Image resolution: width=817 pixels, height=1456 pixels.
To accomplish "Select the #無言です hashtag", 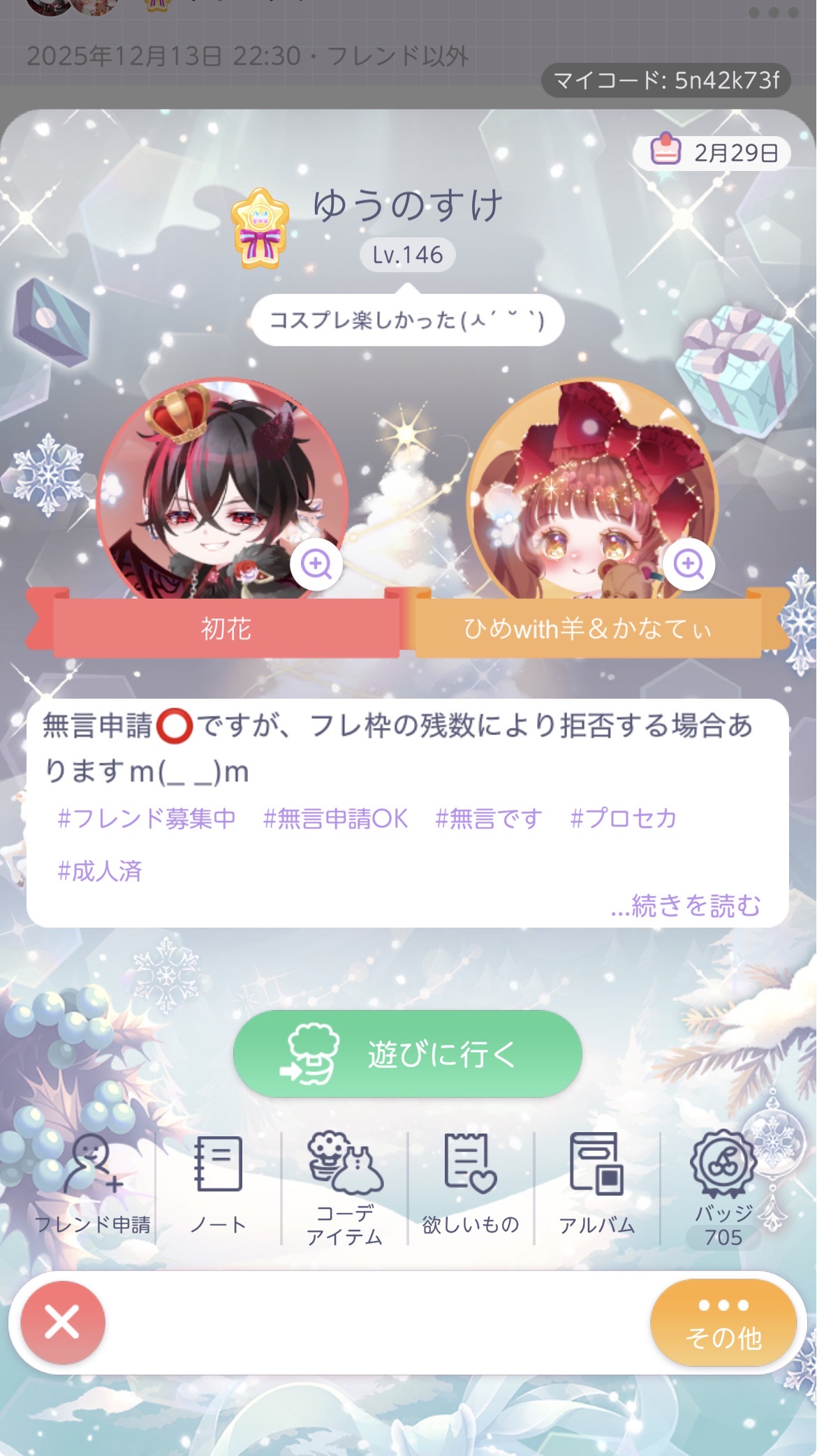I will click(x=489, y=818).
